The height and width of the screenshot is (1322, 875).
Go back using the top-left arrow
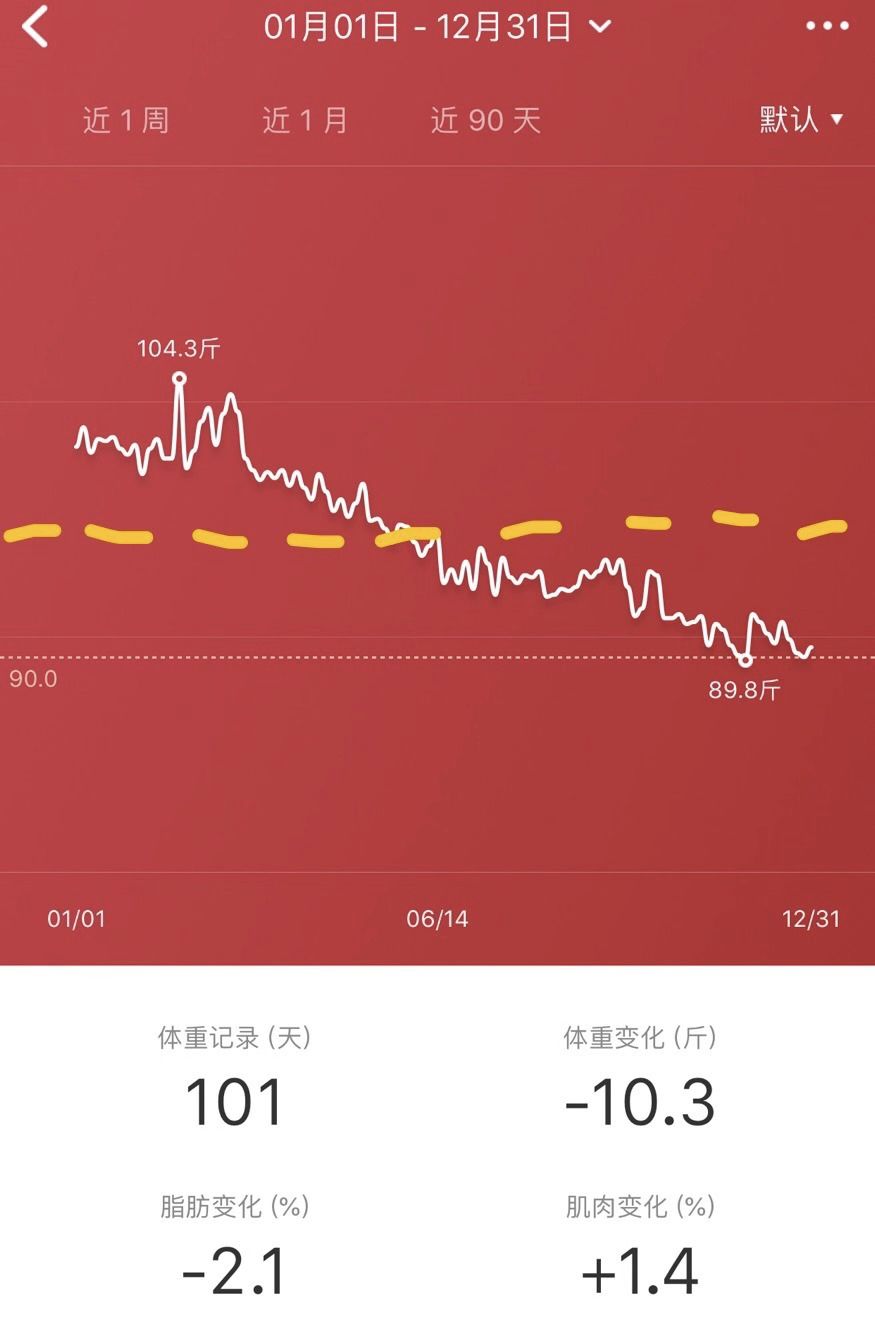pyautogui.click(x=36, y=27)
